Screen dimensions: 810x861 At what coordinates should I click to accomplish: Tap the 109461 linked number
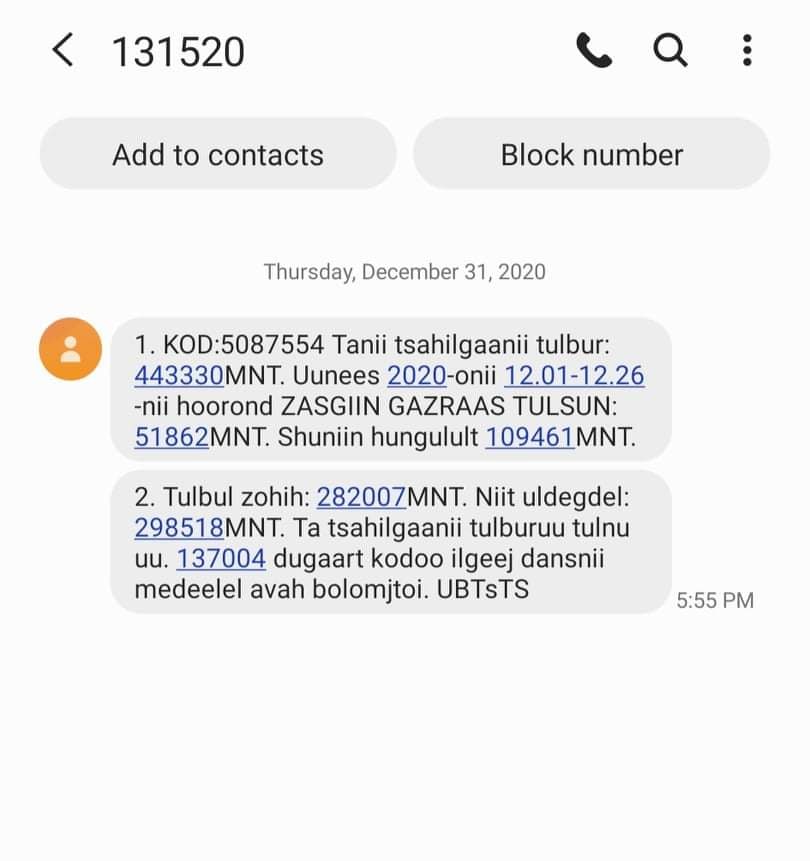point(529,437)
